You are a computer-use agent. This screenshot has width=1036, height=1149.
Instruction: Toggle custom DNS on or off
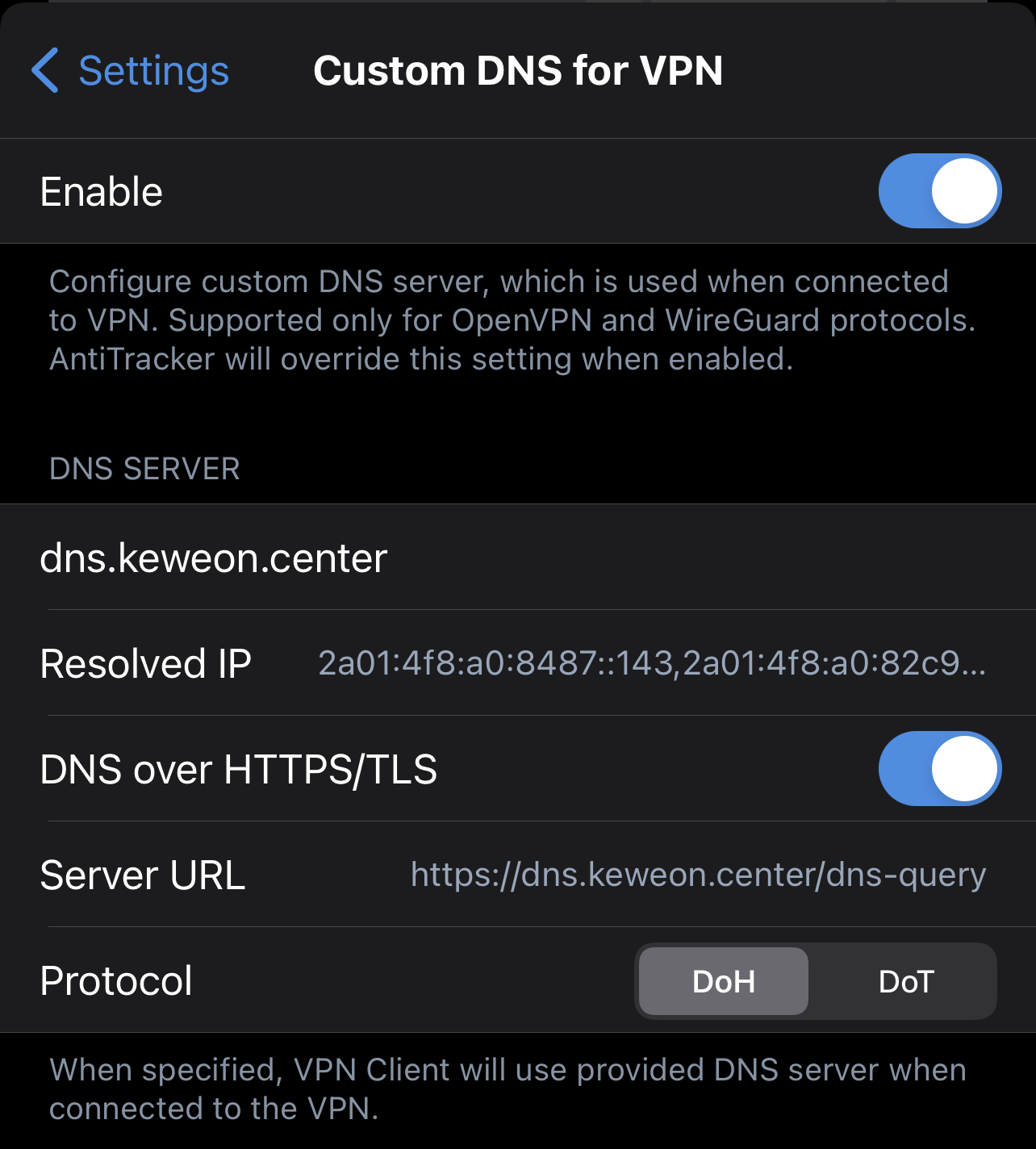coord(939,190)
